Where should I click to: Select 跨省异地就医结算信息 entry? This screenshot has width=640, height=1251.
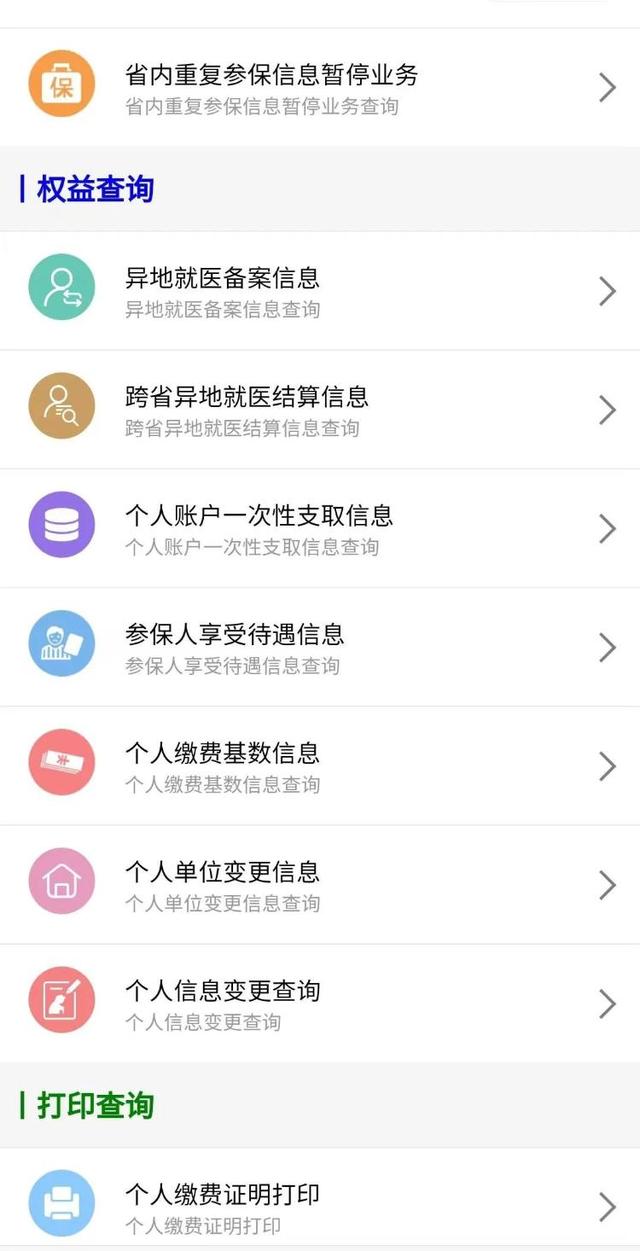pos(320,410)
